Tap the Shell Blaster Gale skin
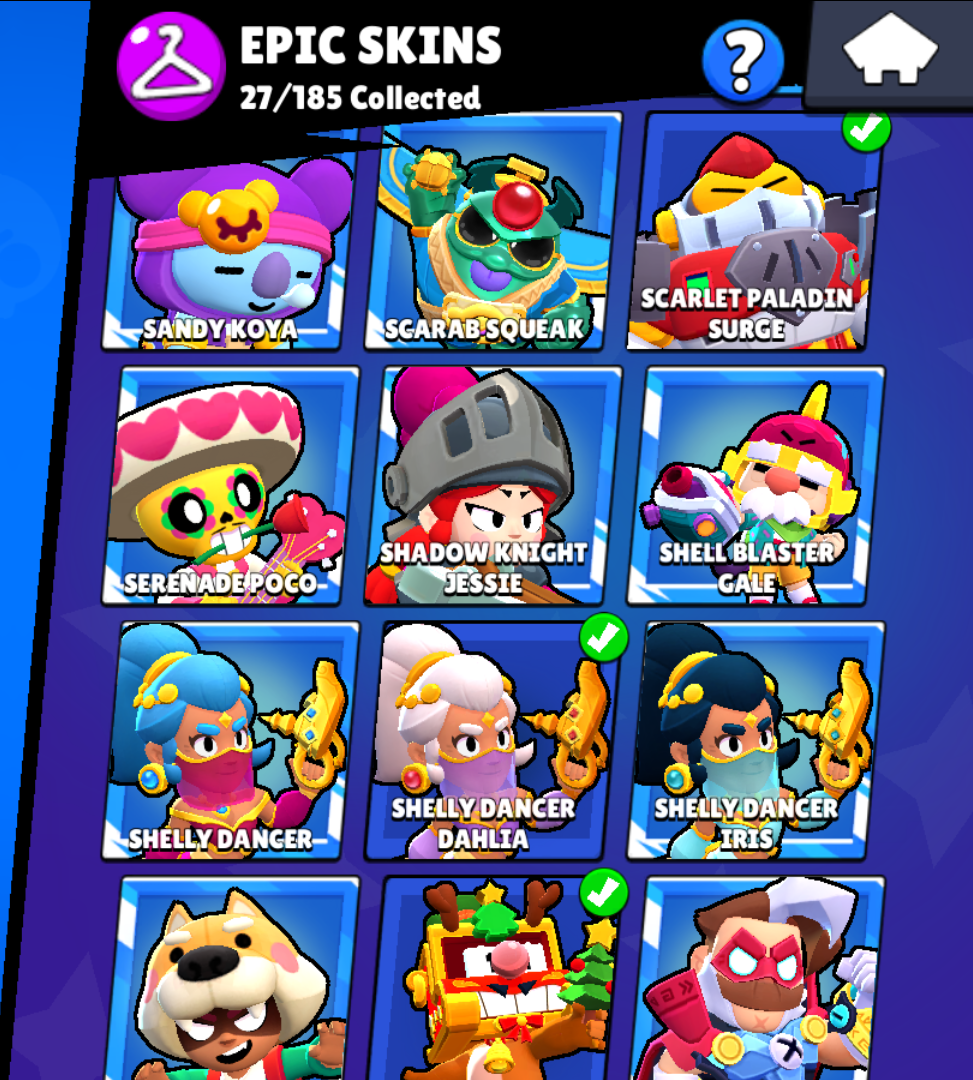Viewport: 973px width, 1080px height. tap(757, 486)
